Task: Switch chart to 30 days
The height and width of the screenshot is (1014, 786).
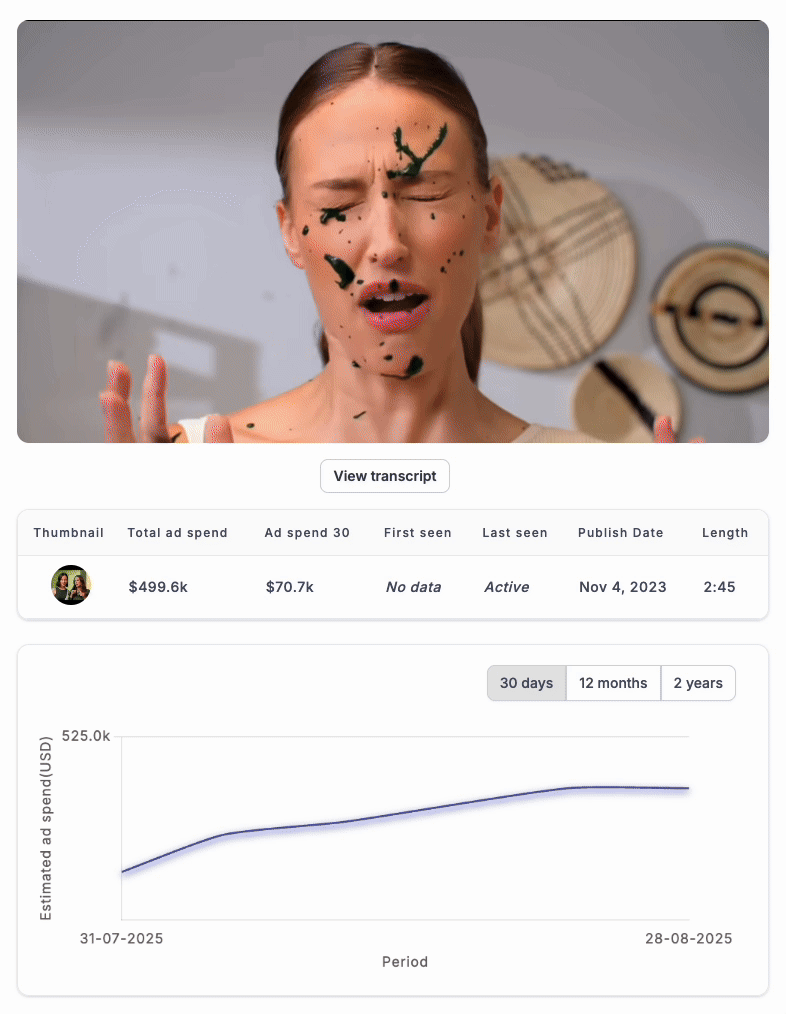Action: [526, 683]
